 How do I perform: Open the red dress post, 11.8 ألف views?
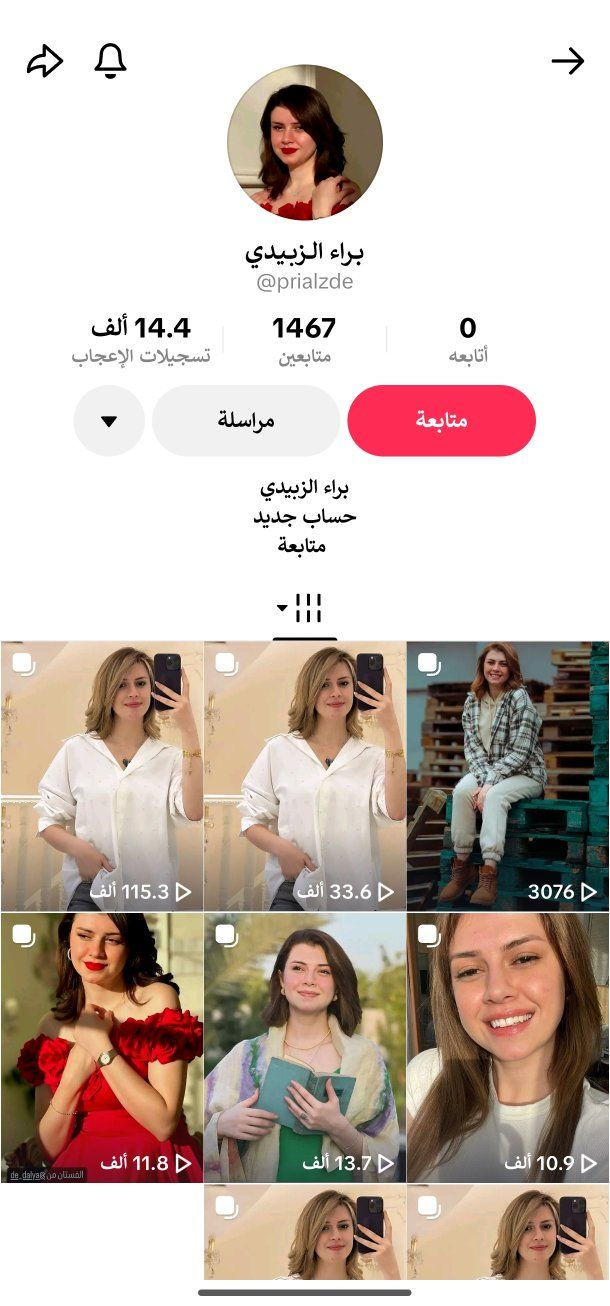coord(102,1046)
